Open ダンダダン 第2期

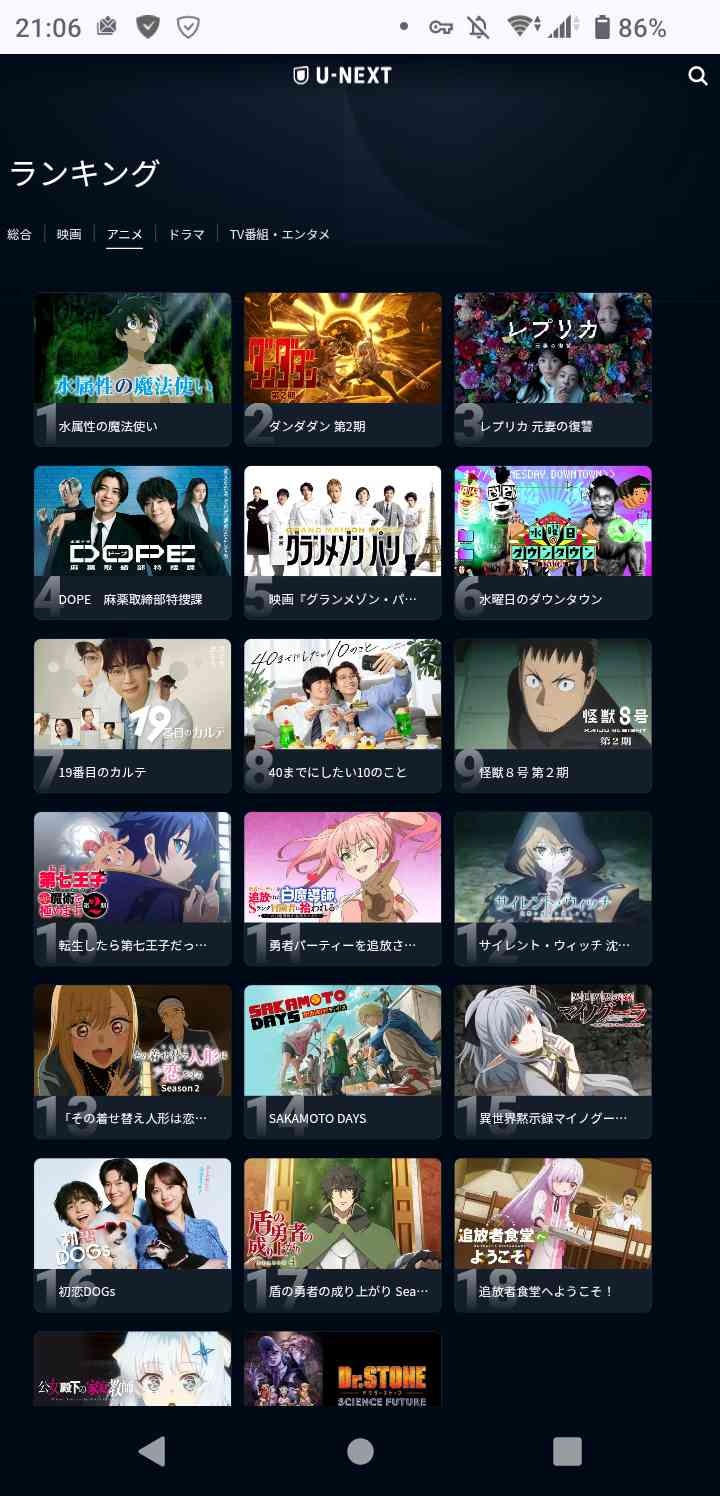point(343,369)
